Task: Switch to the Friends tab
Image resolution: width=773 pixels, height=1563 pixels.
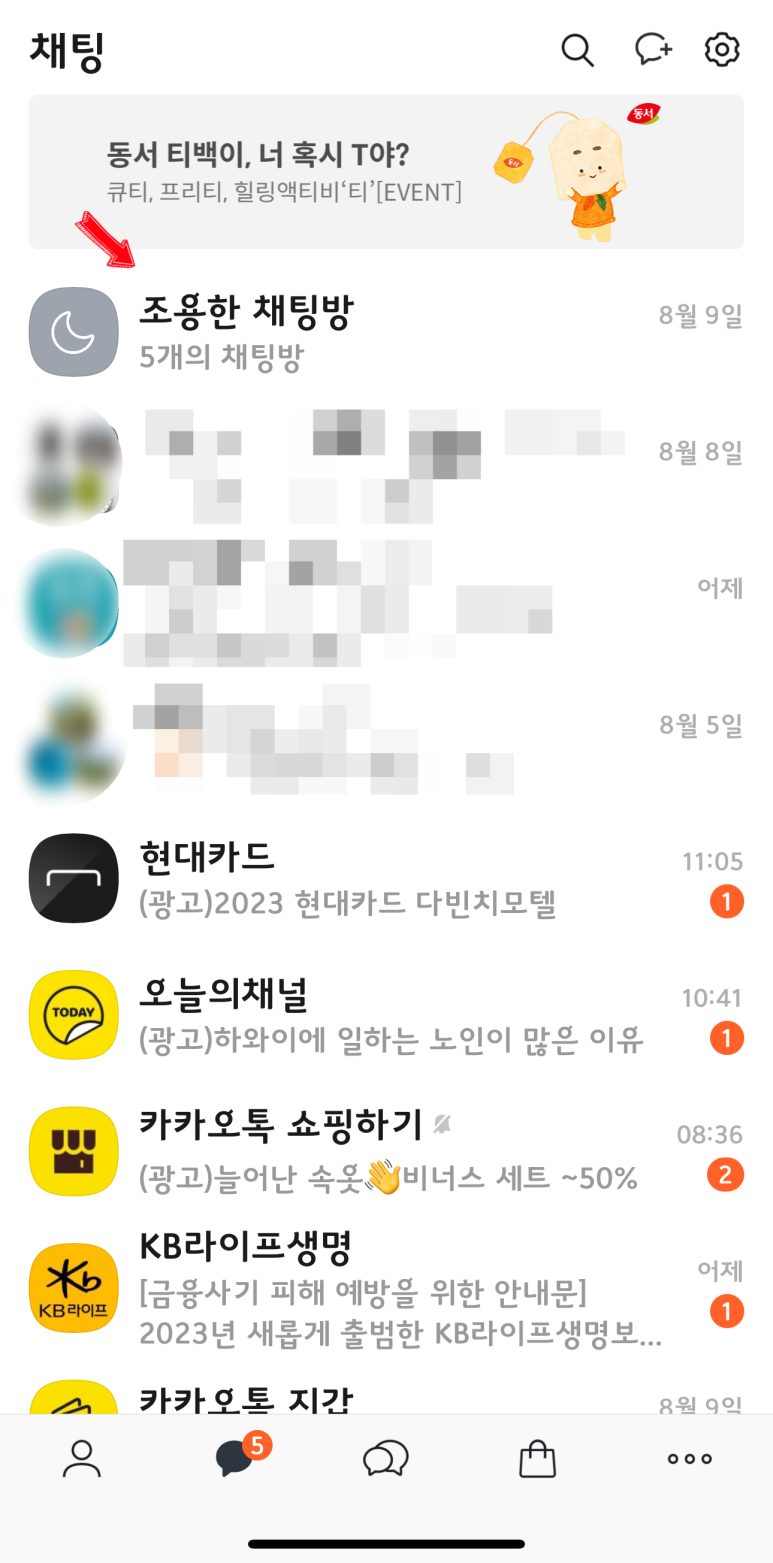Action: (x=82, y=1459)
